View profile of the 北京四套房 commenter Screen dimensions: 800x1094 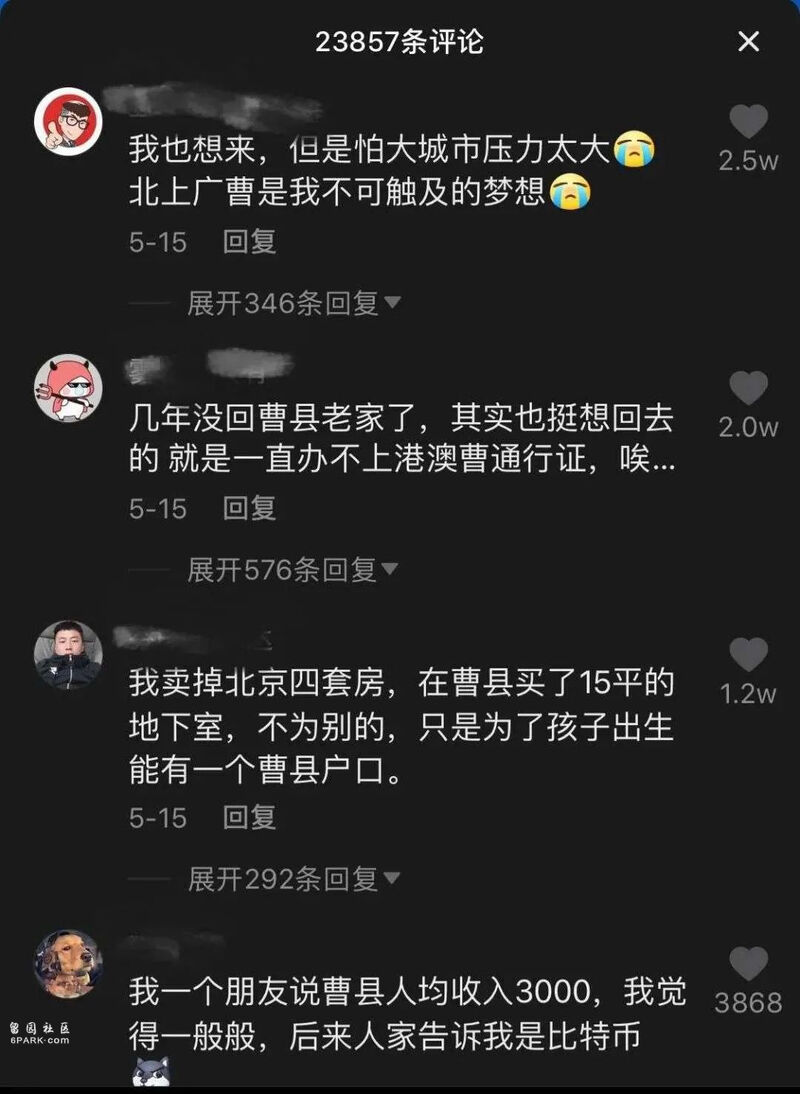coord(68,654)
